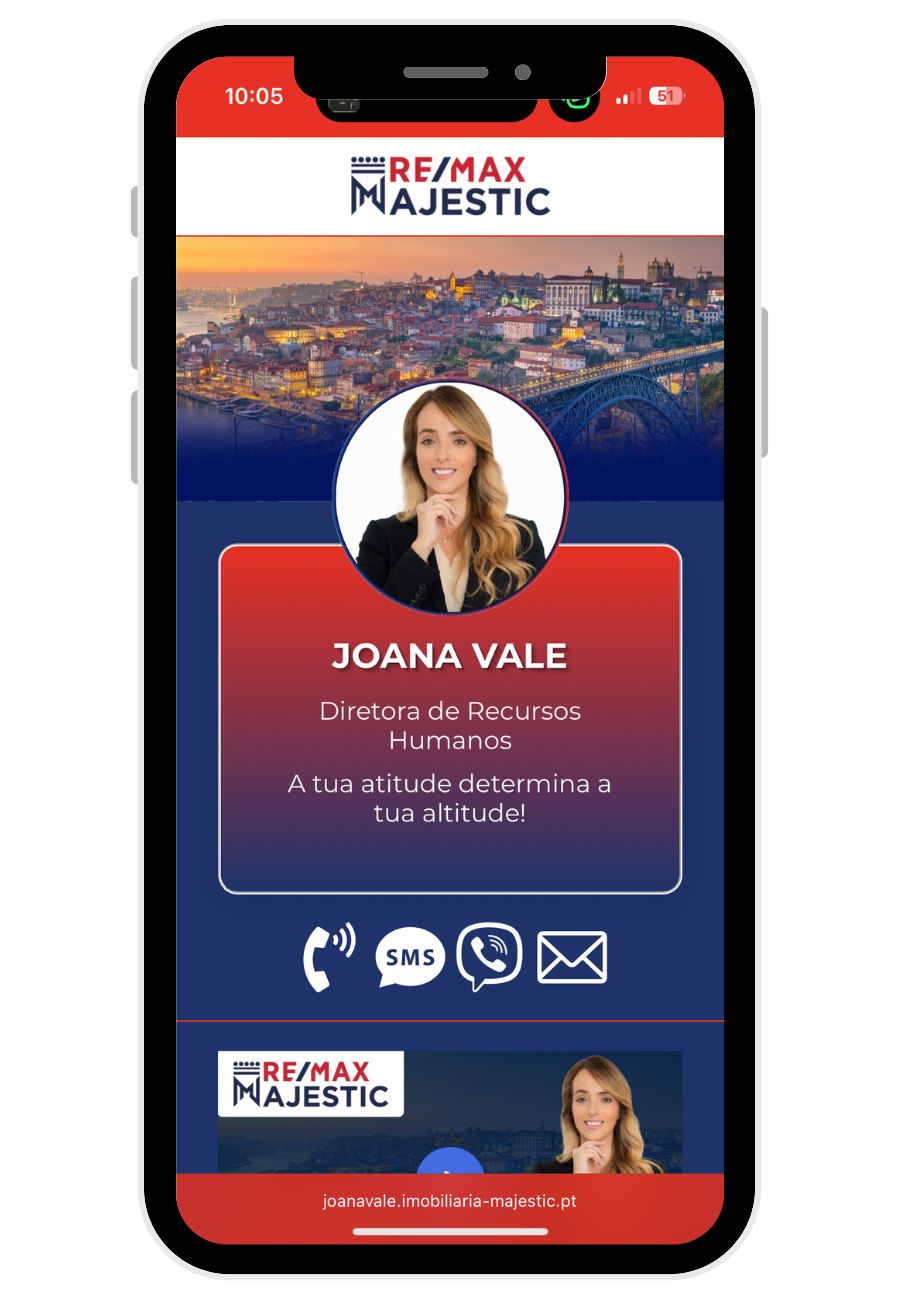Tap the green call status indicator
This screenshot has height=1300, width=900.
(x=575, y=102)
